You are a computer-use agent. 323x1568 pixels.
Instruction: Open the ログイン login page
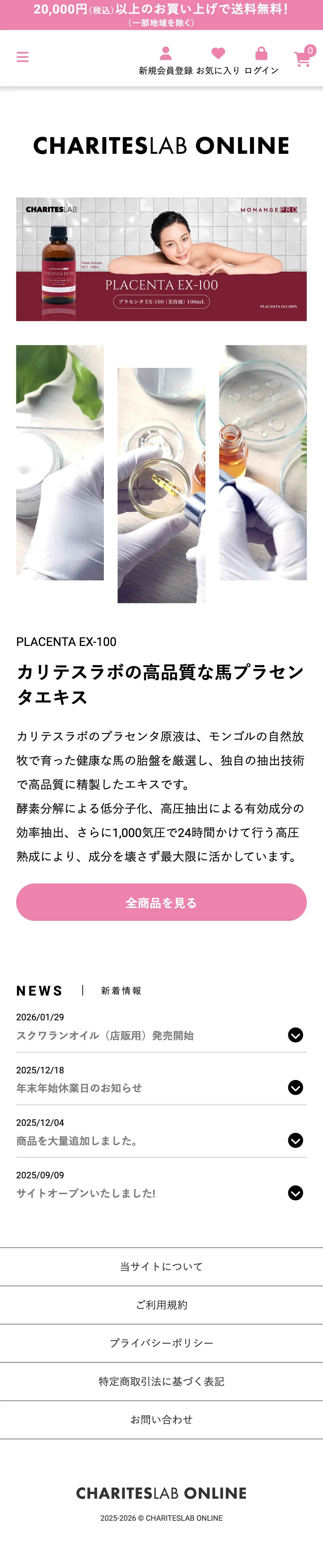(x=261, y=60)
